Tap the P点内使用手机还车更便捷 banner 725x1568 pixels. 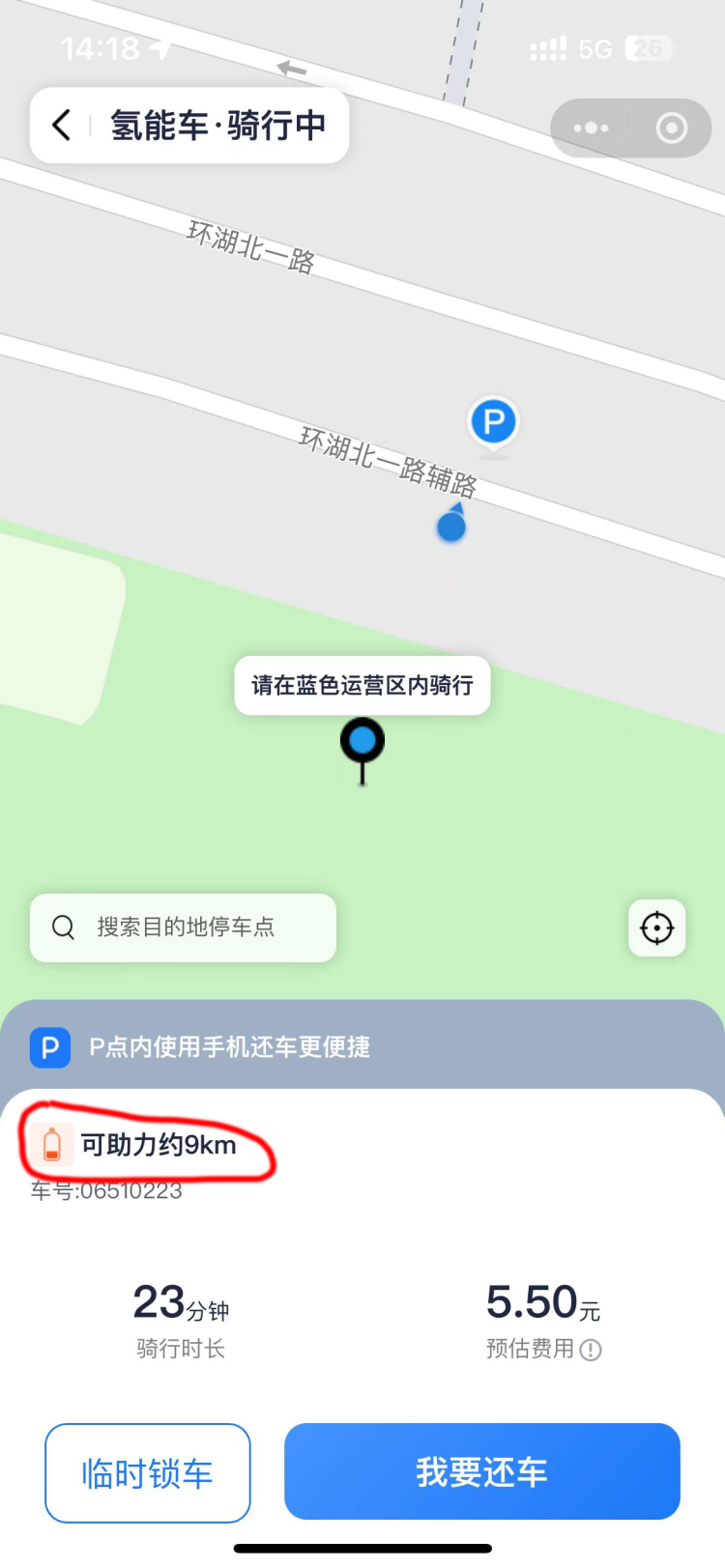click(362, 1047)
